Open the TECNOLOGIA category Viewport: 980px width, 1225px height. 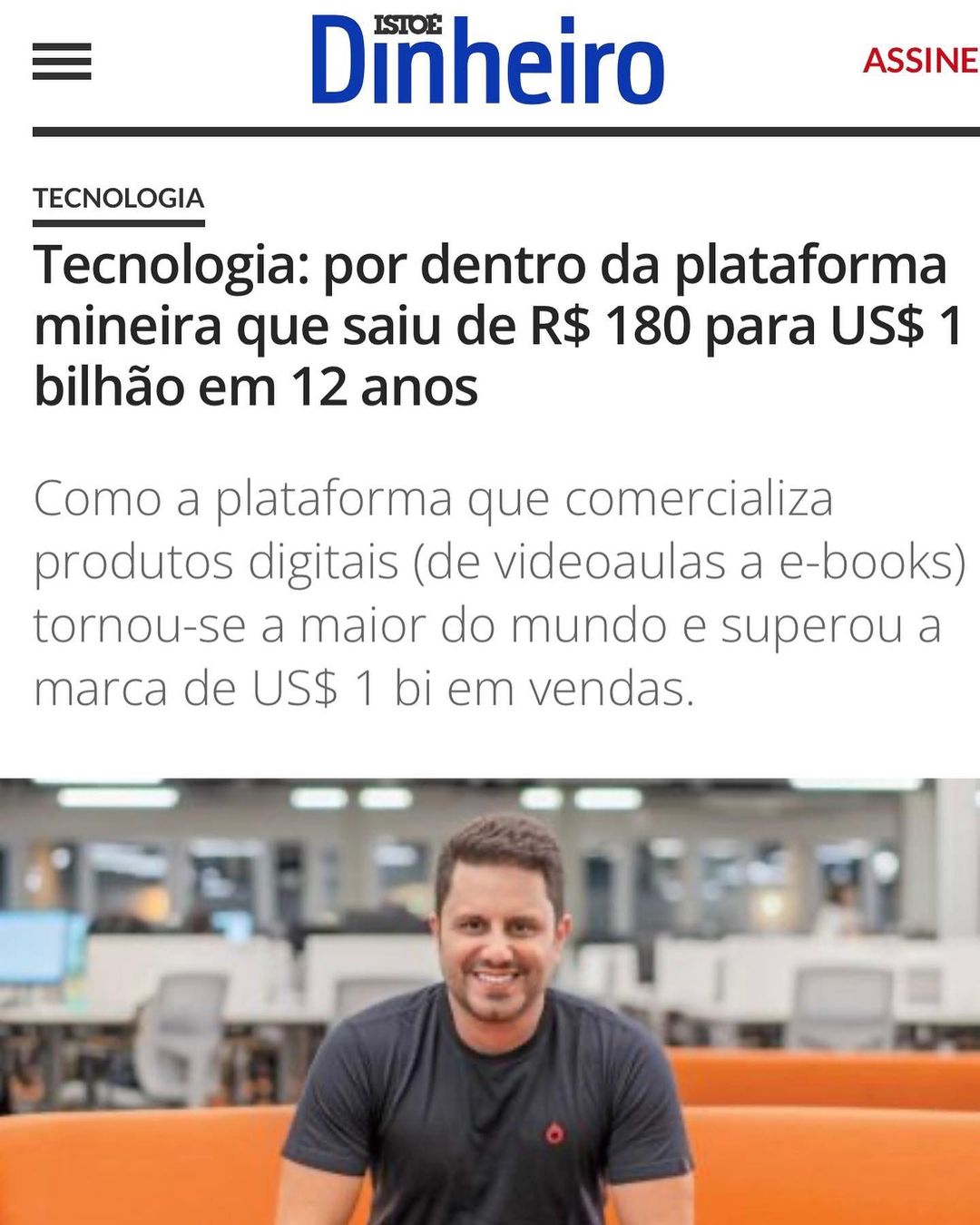[x=118, y=198]
